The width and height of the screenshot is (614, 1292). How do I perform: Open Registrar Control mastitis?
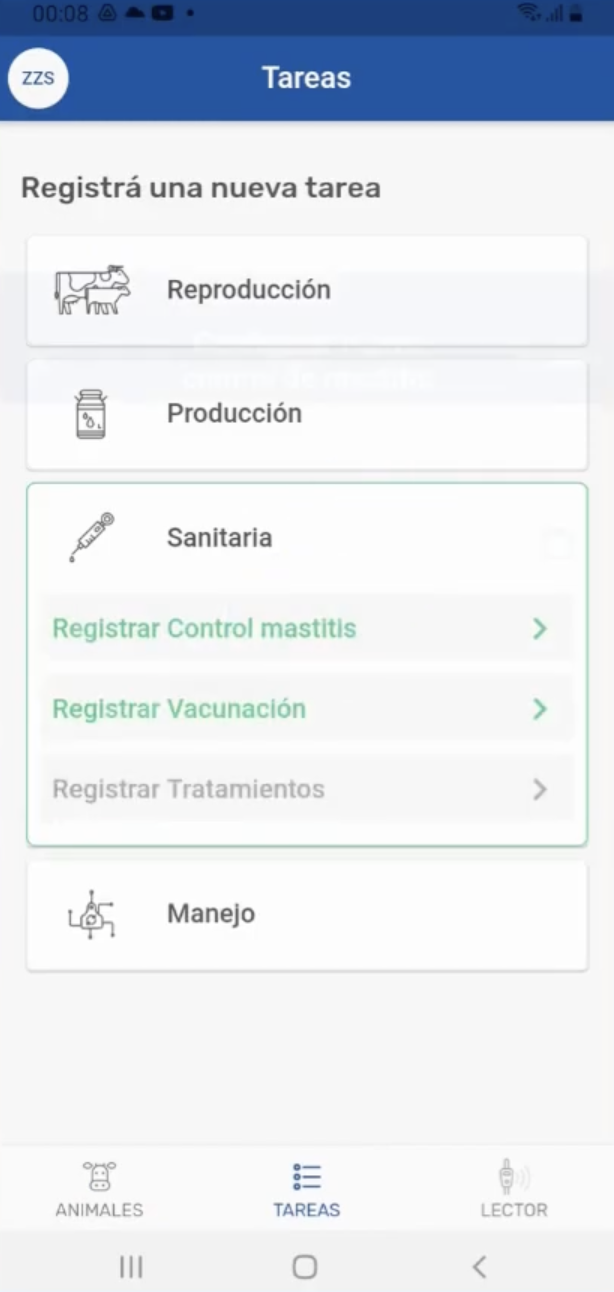(306, 629)
